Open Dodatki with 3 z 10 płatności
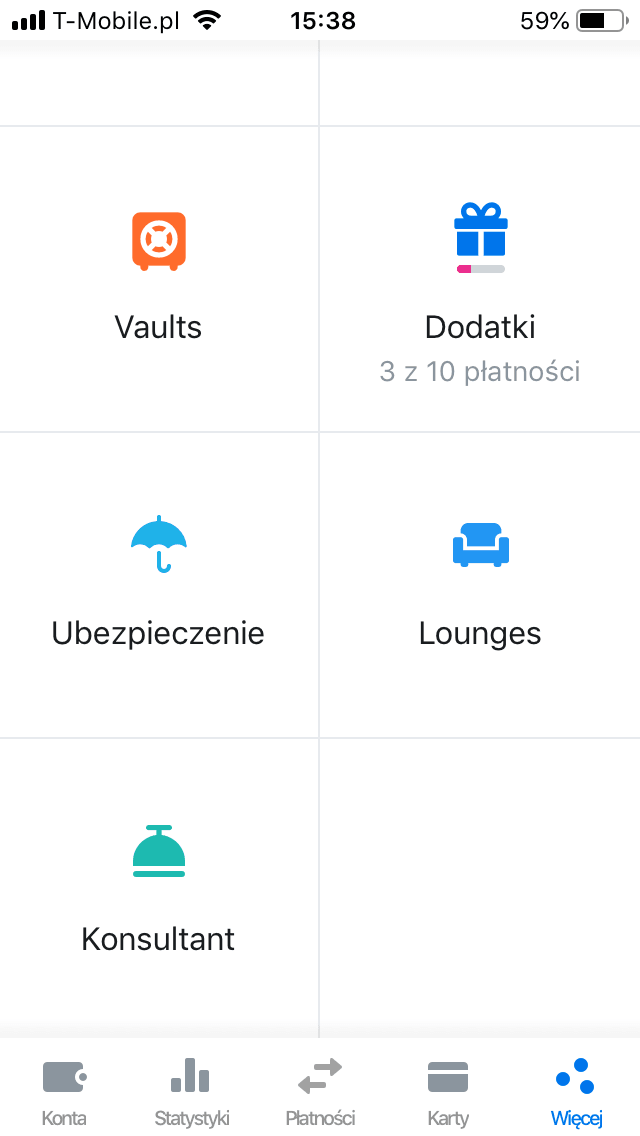 pos(480,279)
